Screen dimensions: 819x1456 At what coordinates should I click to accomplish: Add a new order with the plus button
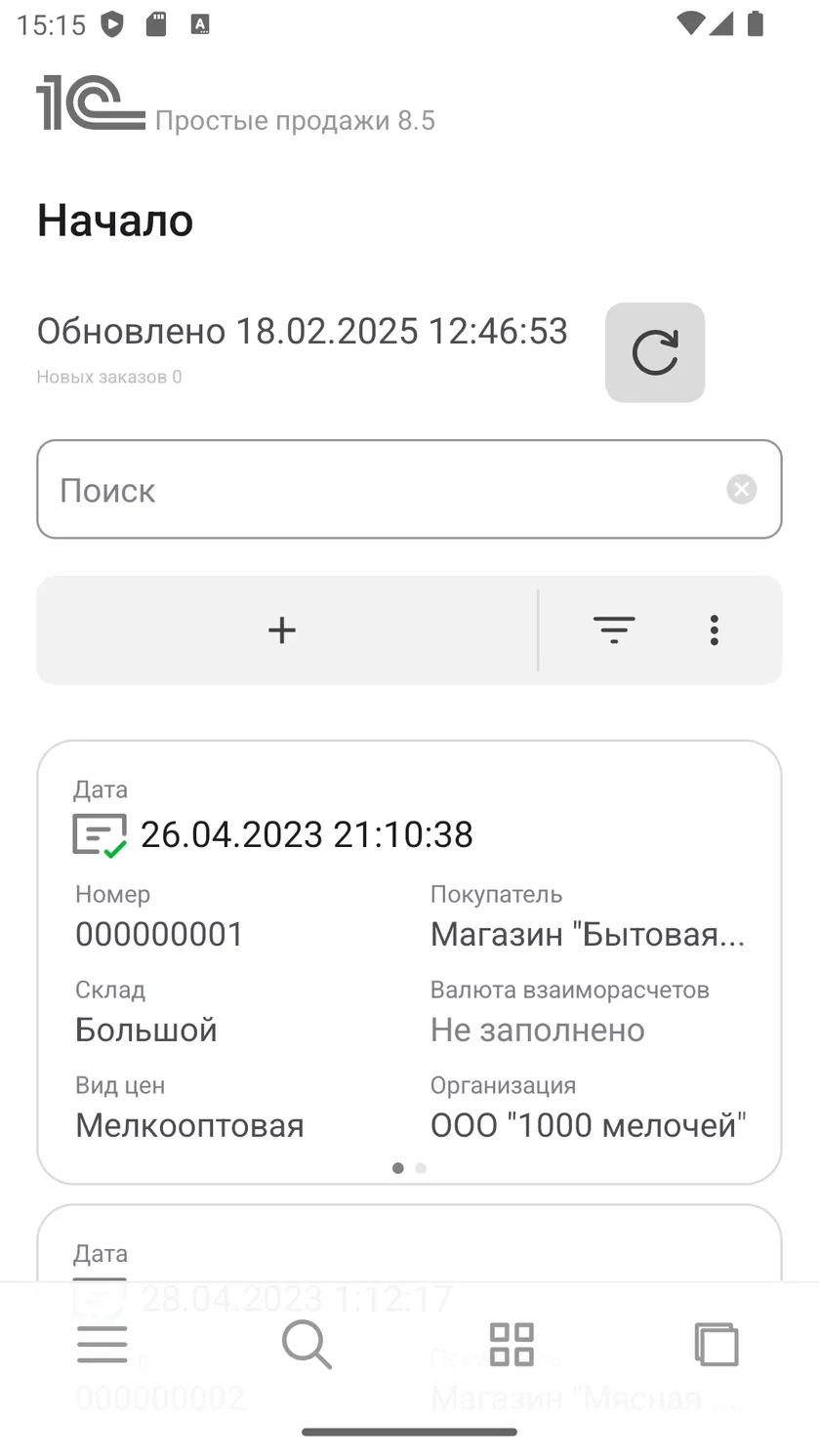click(x=282, y=629)
